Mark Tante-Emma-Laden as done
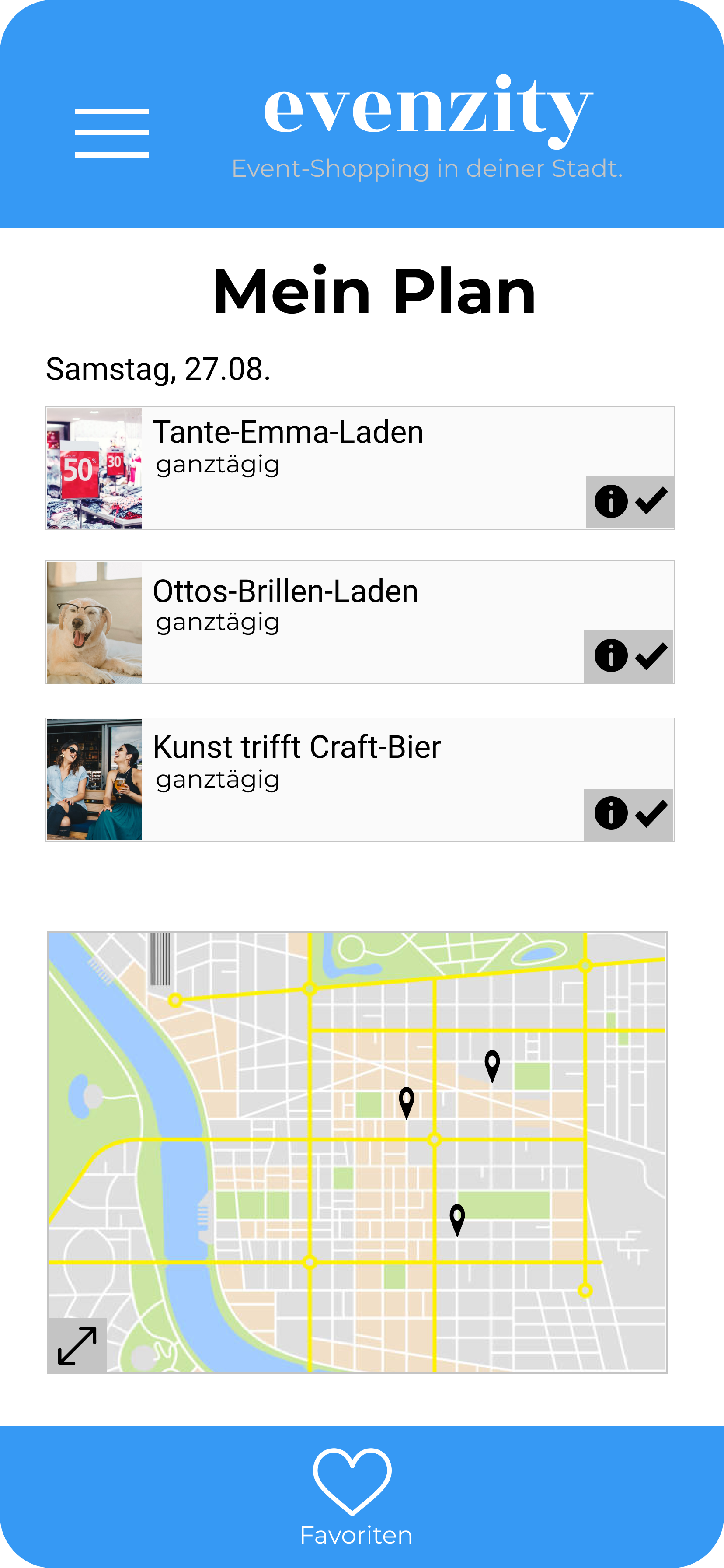724x1568 pixels. [651, 501]
